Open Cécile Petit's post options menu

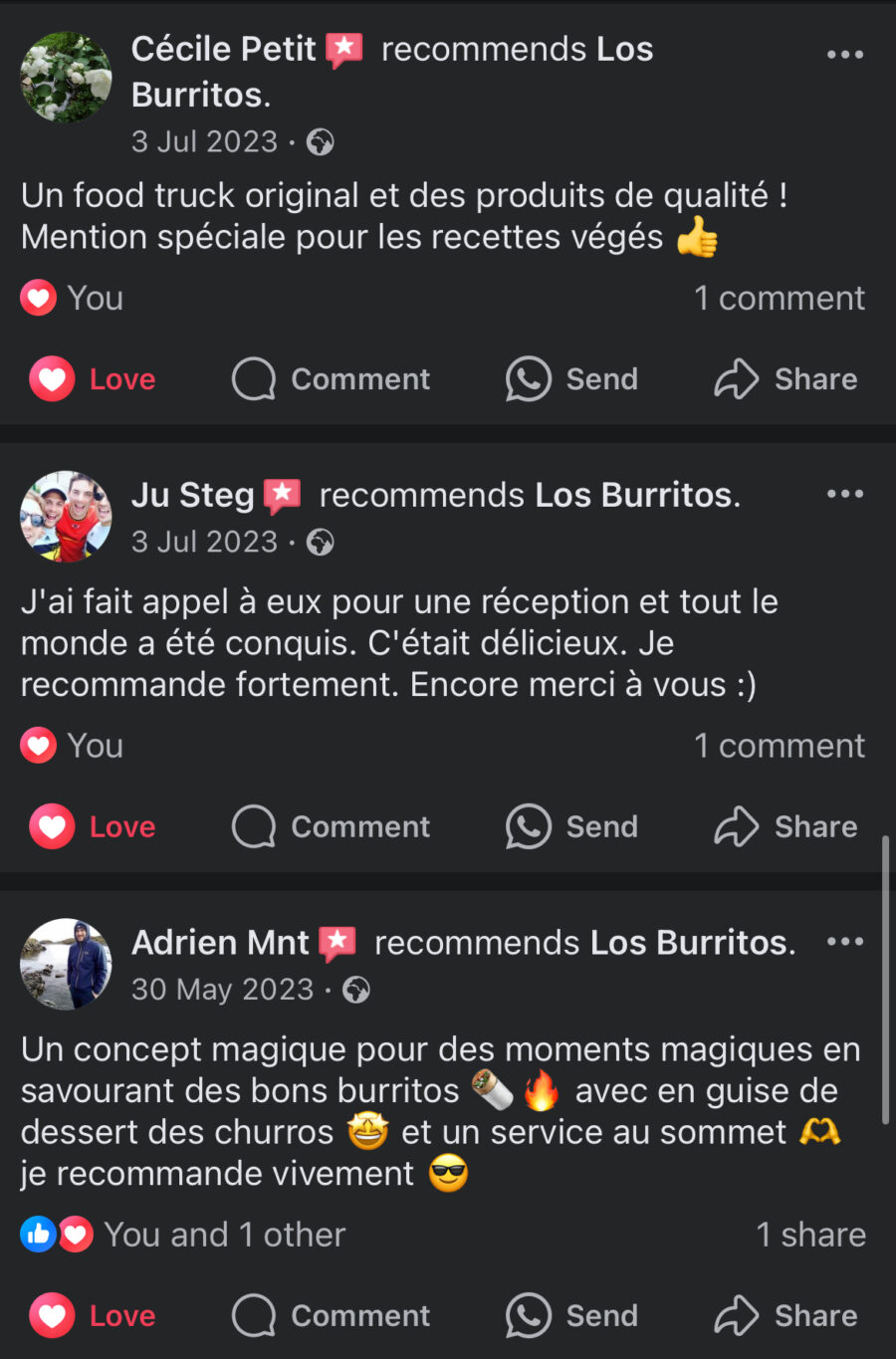coord(844,55)
